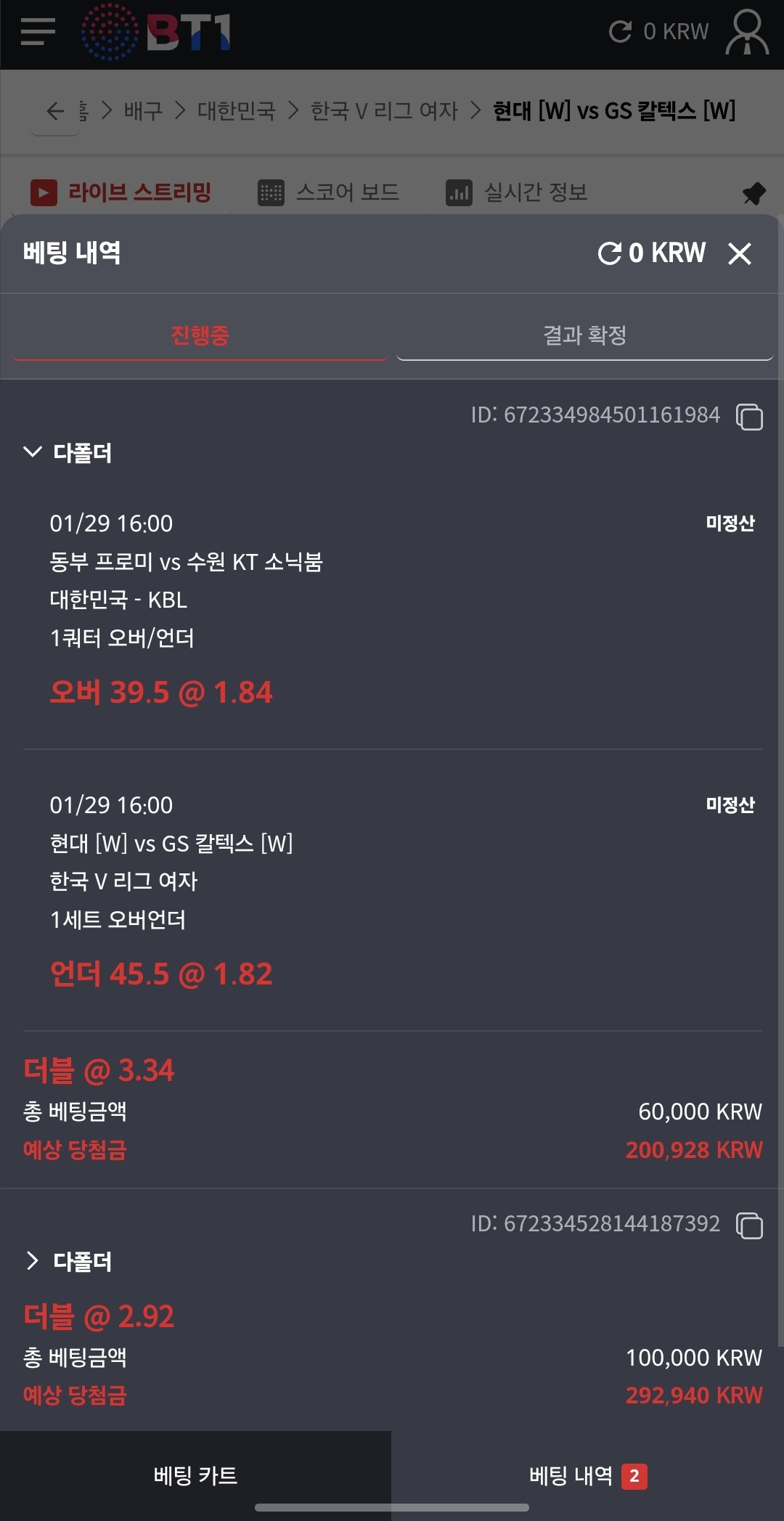Screen dimensions: 784x1521
Task: Open the 스코어 보드 view
Action: [328, 192]
